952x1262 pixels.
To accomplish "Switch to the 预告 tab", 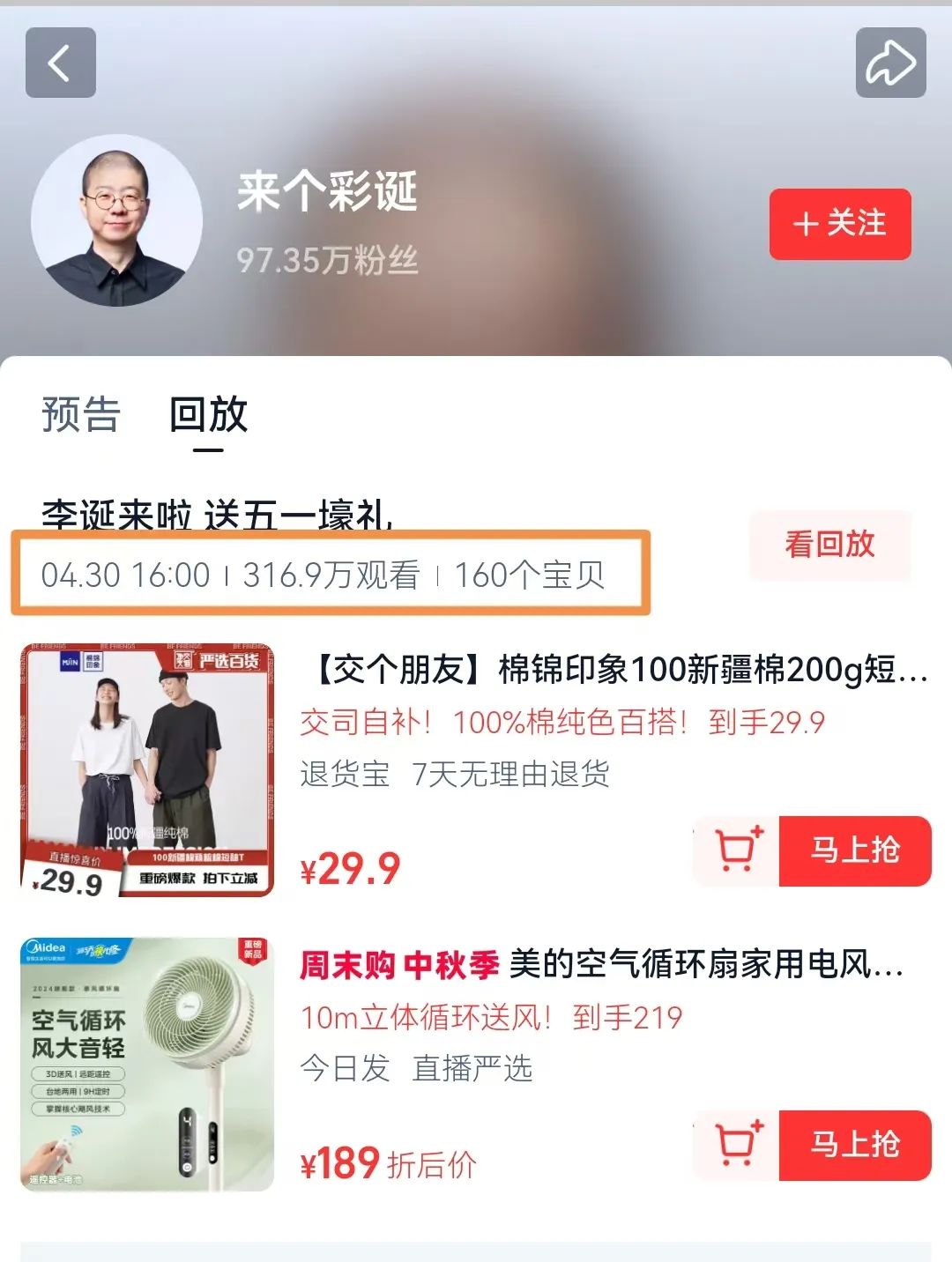I will pyautogui.click(x=81, y=414).
